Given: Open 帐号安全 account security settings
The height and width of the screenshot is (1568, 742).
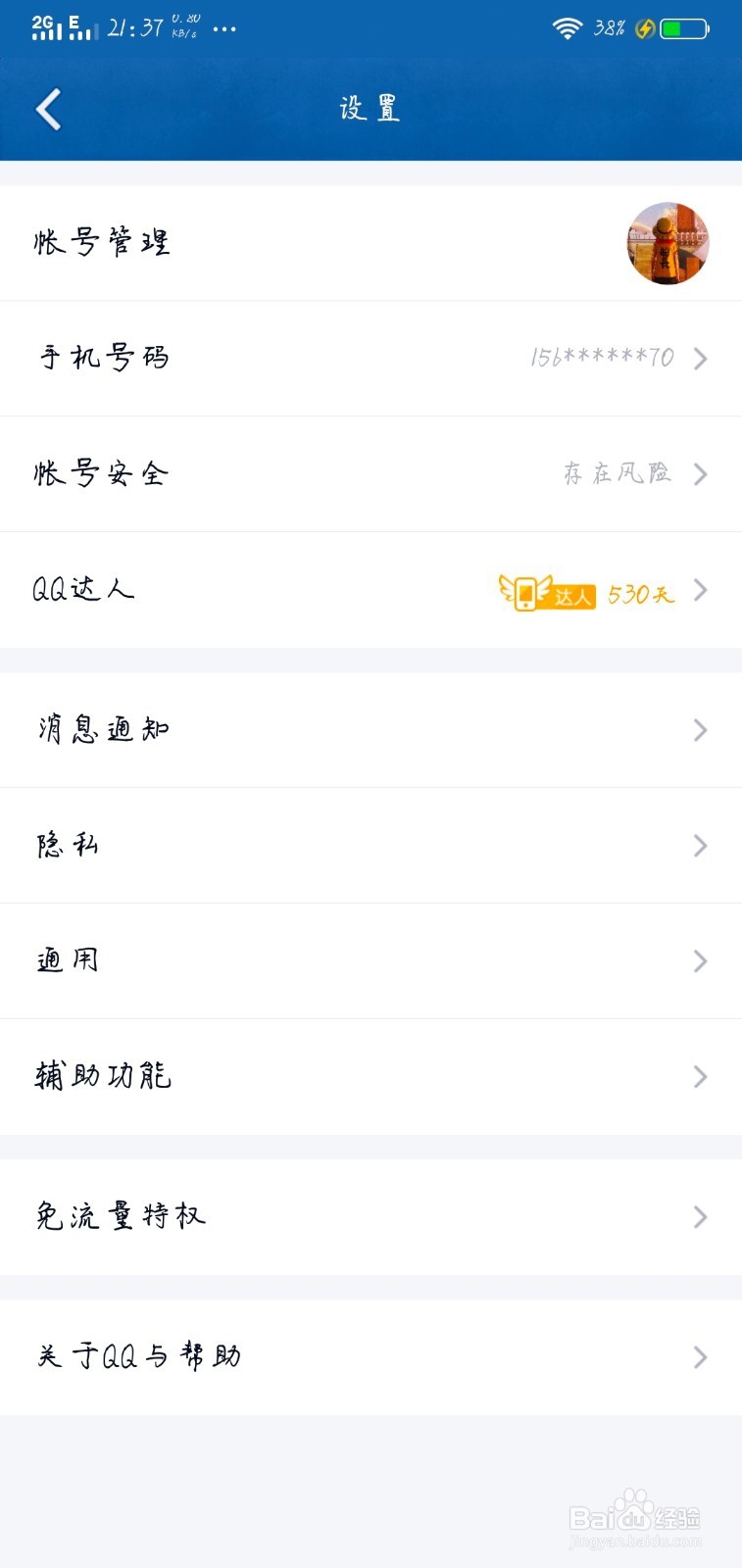Looking at the screenshot, I should [x=371, y=474].
